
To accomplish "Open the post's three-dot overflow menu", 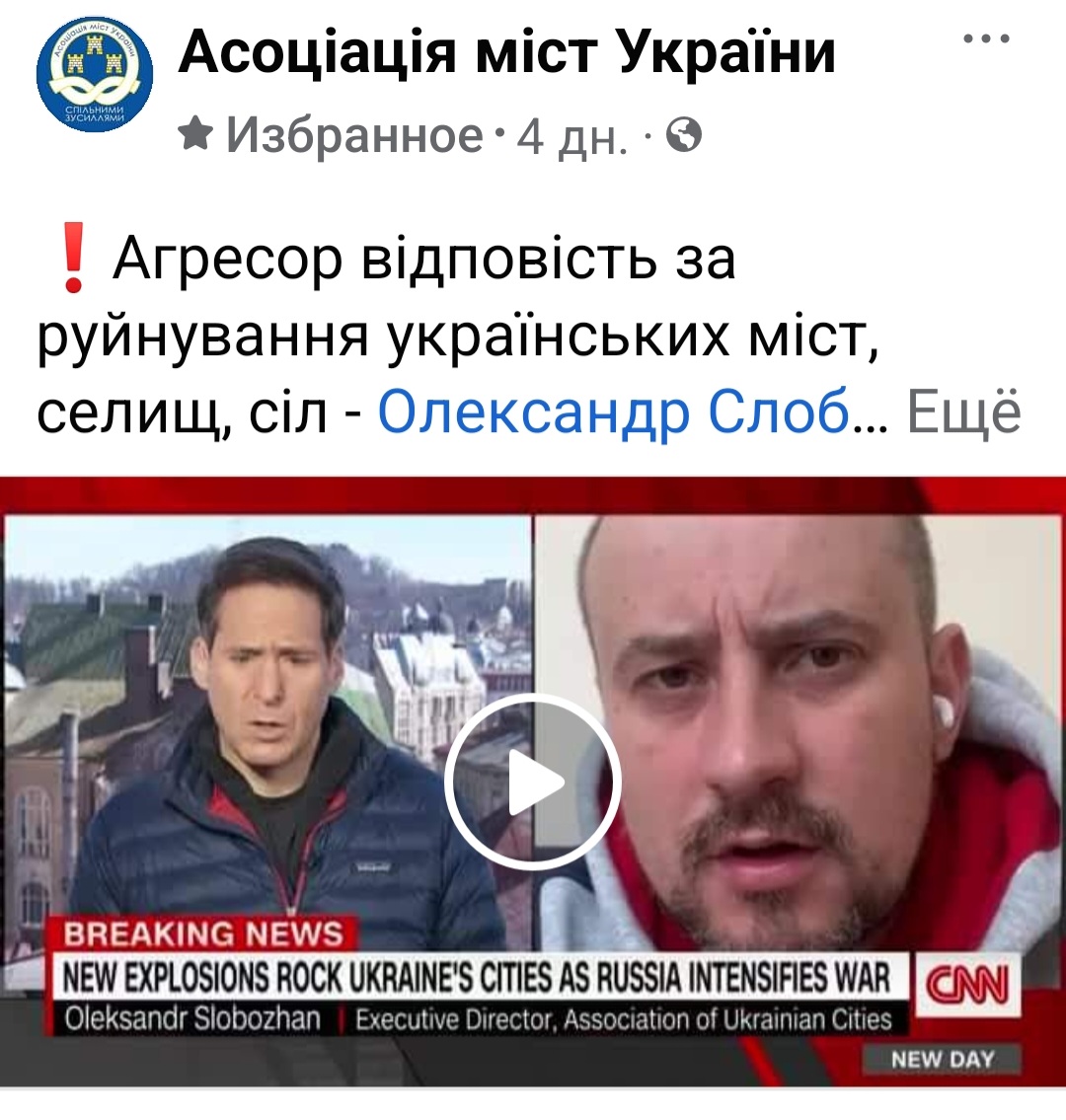I will point(986,40).
